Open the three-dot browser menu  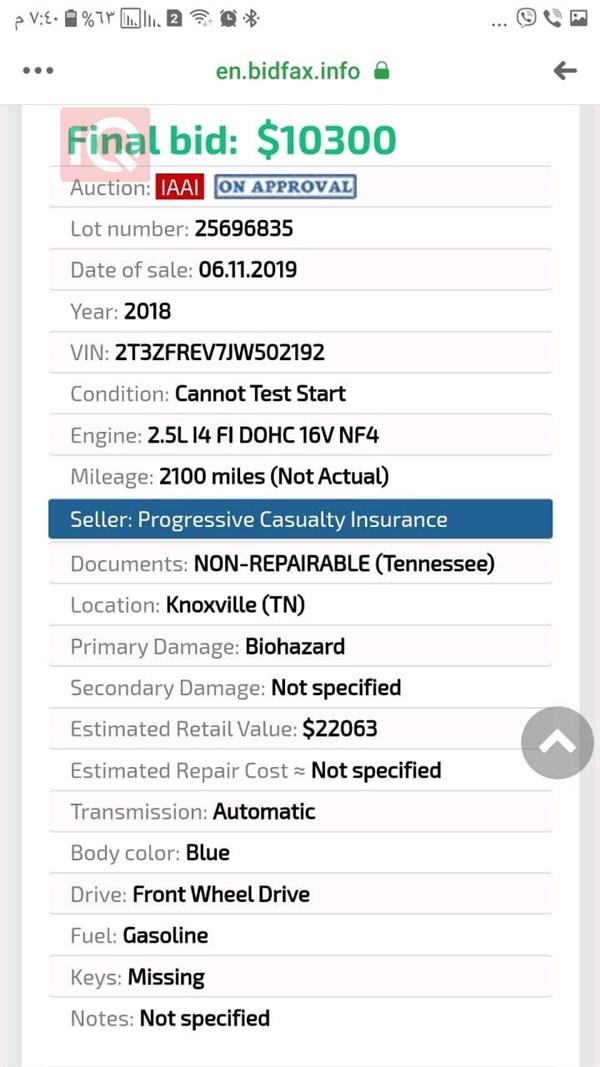tap(38, 71)
